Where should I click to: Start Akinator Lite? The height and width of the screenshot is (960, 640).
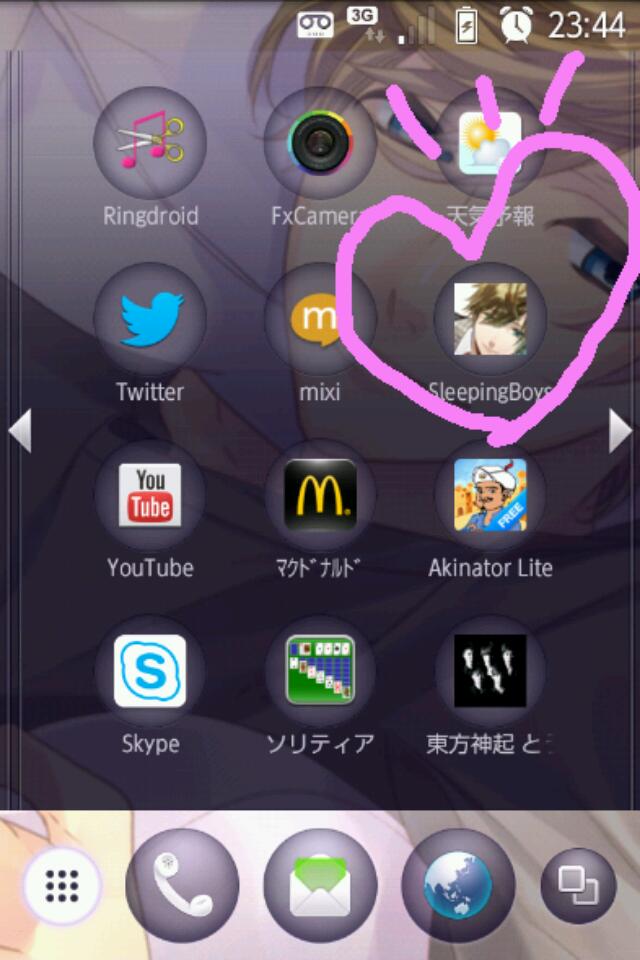(x=490, y=495)
